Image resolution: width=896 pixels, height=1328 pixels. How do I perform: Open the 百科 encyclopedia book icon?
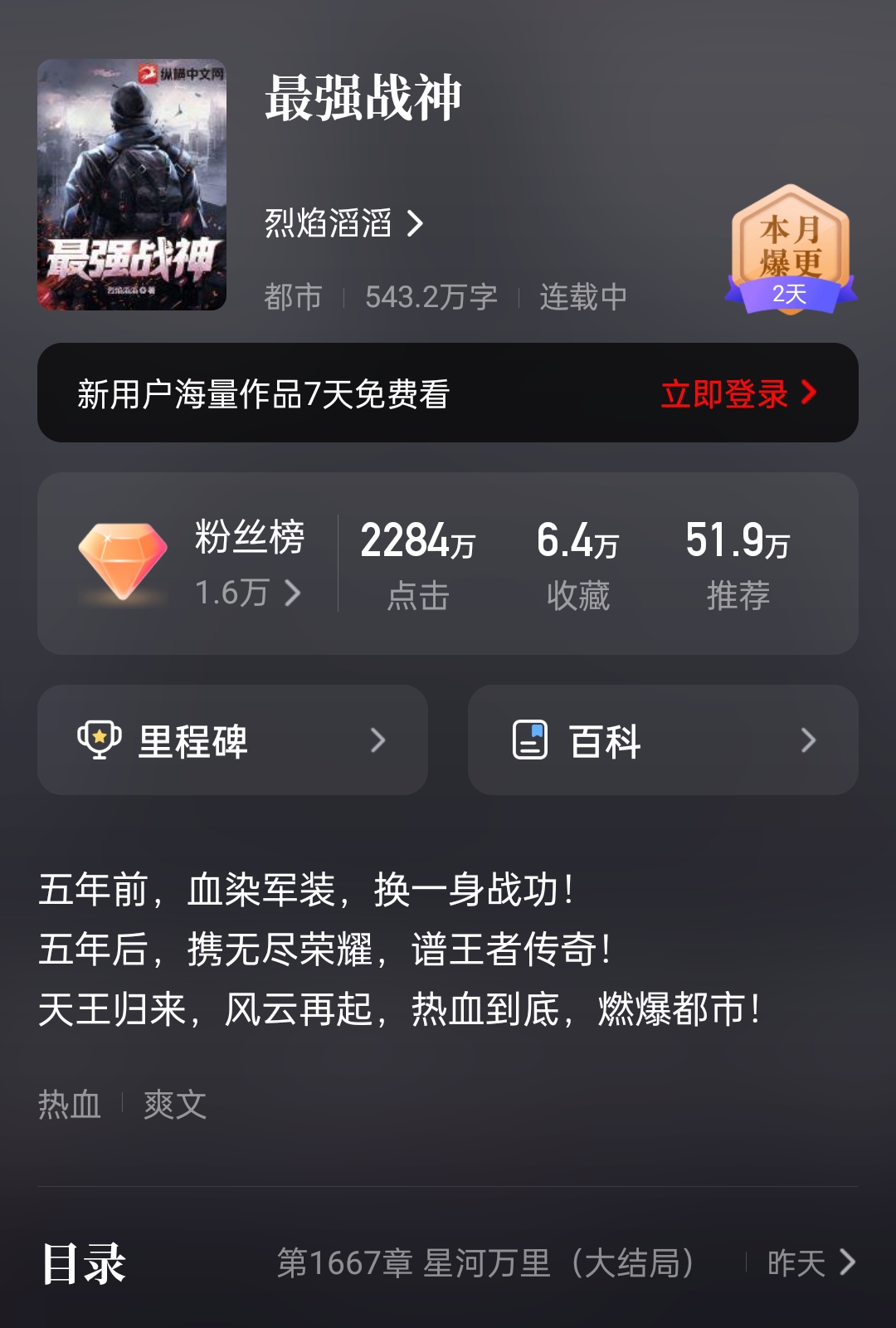[530, 740]
